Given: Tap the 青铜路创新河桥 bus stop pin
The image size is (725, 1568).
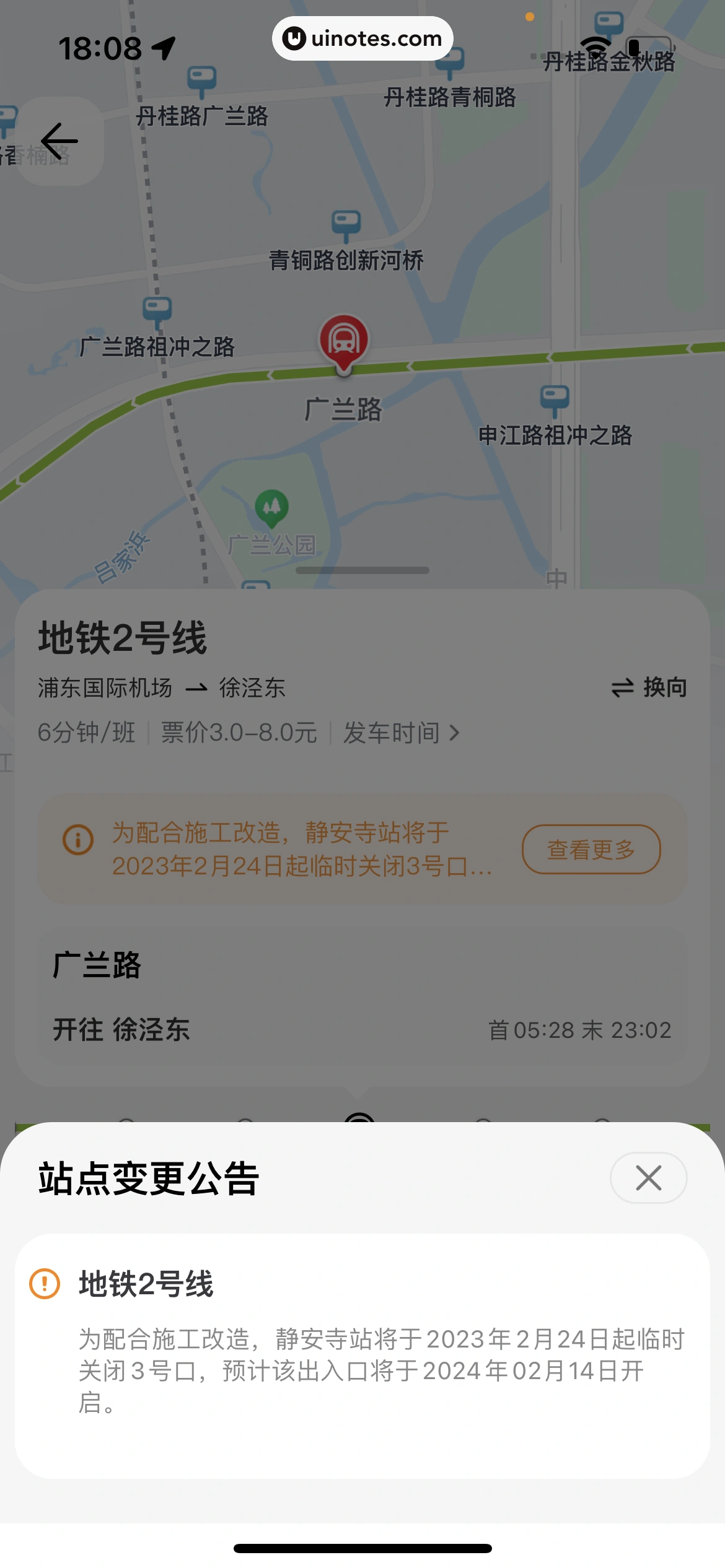Looking at the screenshot, I should [346, 224].
